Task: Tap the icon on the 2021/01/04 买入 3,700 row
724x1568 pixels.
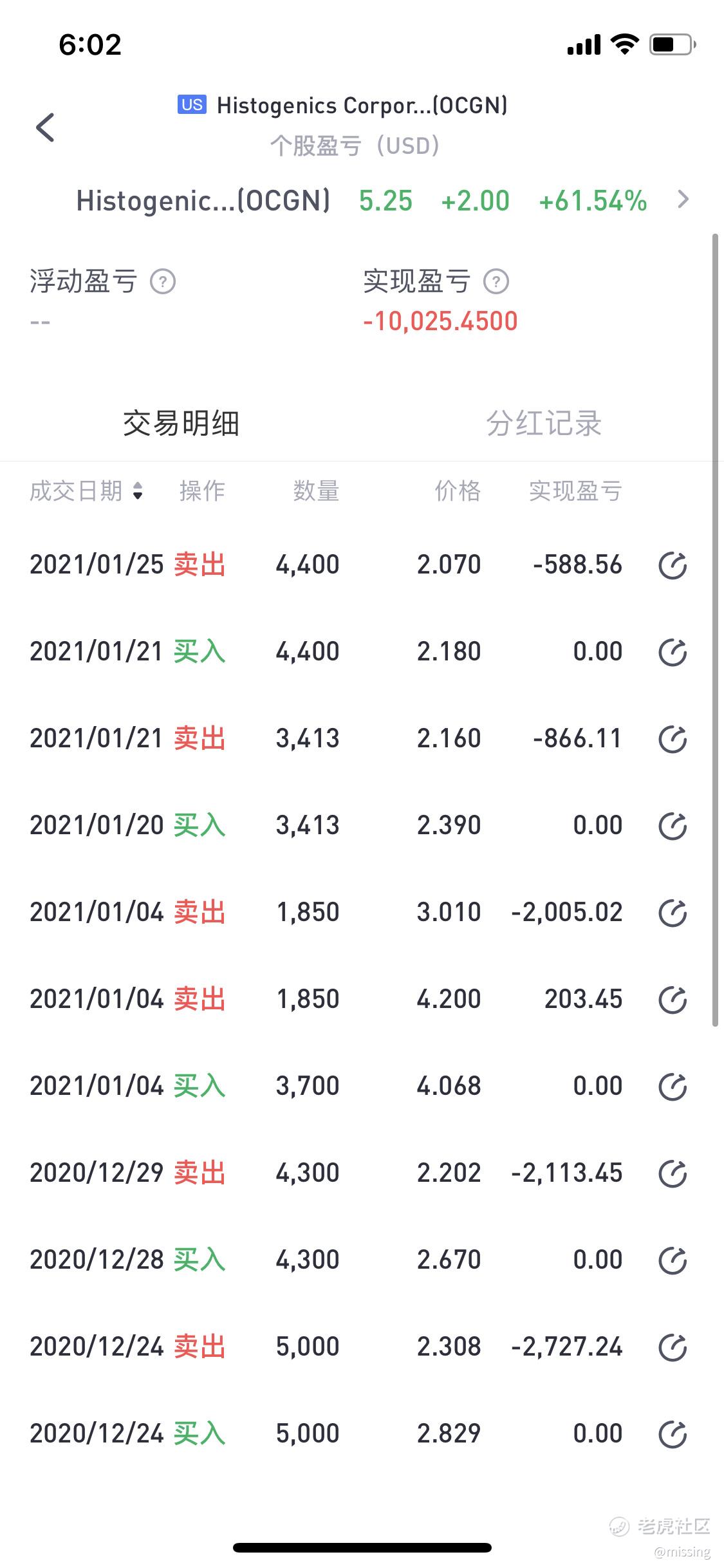Action: click(673, 1087)
